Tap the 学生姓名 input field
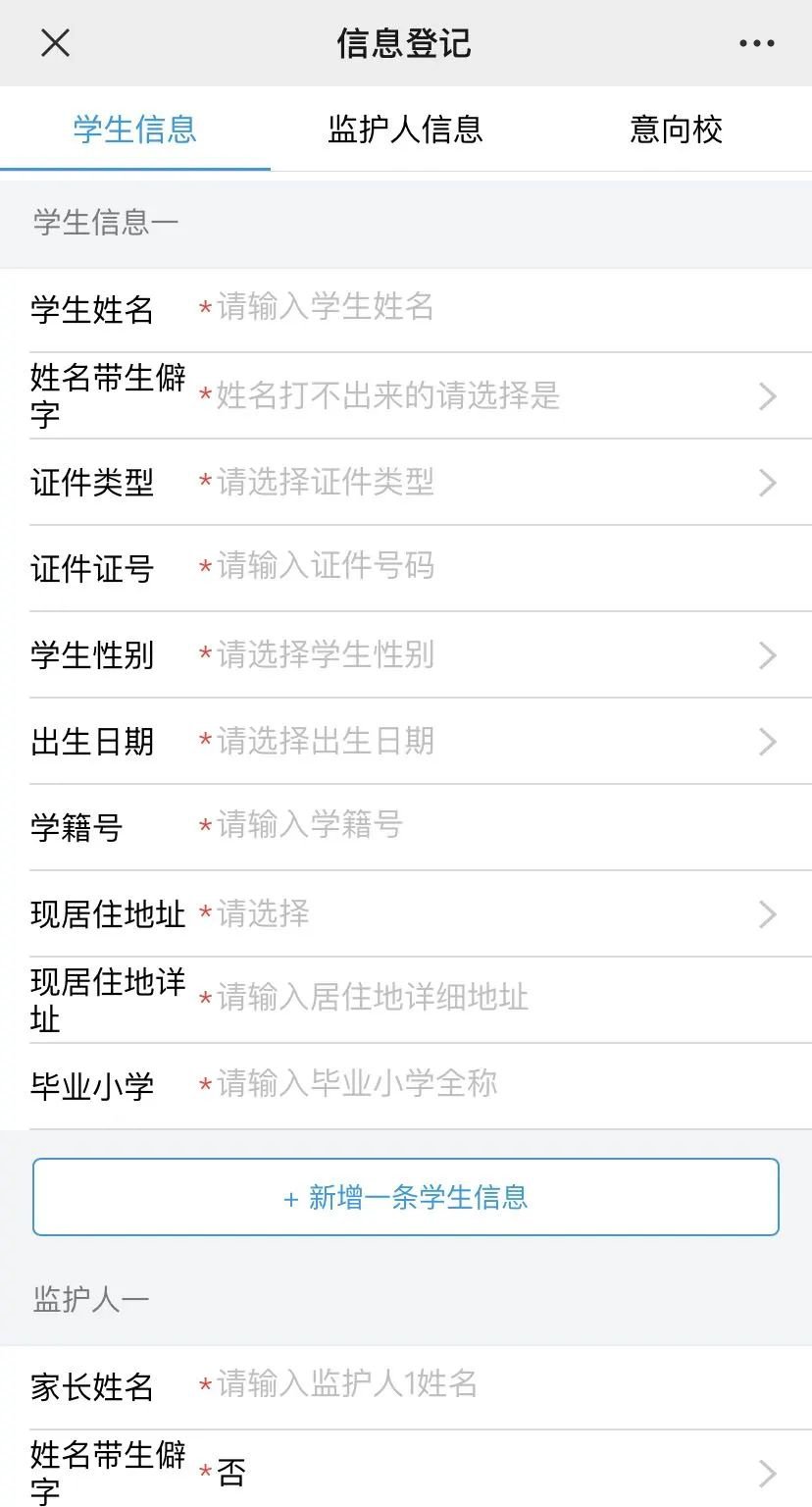This screenshot has width=812, height=1507. pyautogui.click(x=490, y=308)
